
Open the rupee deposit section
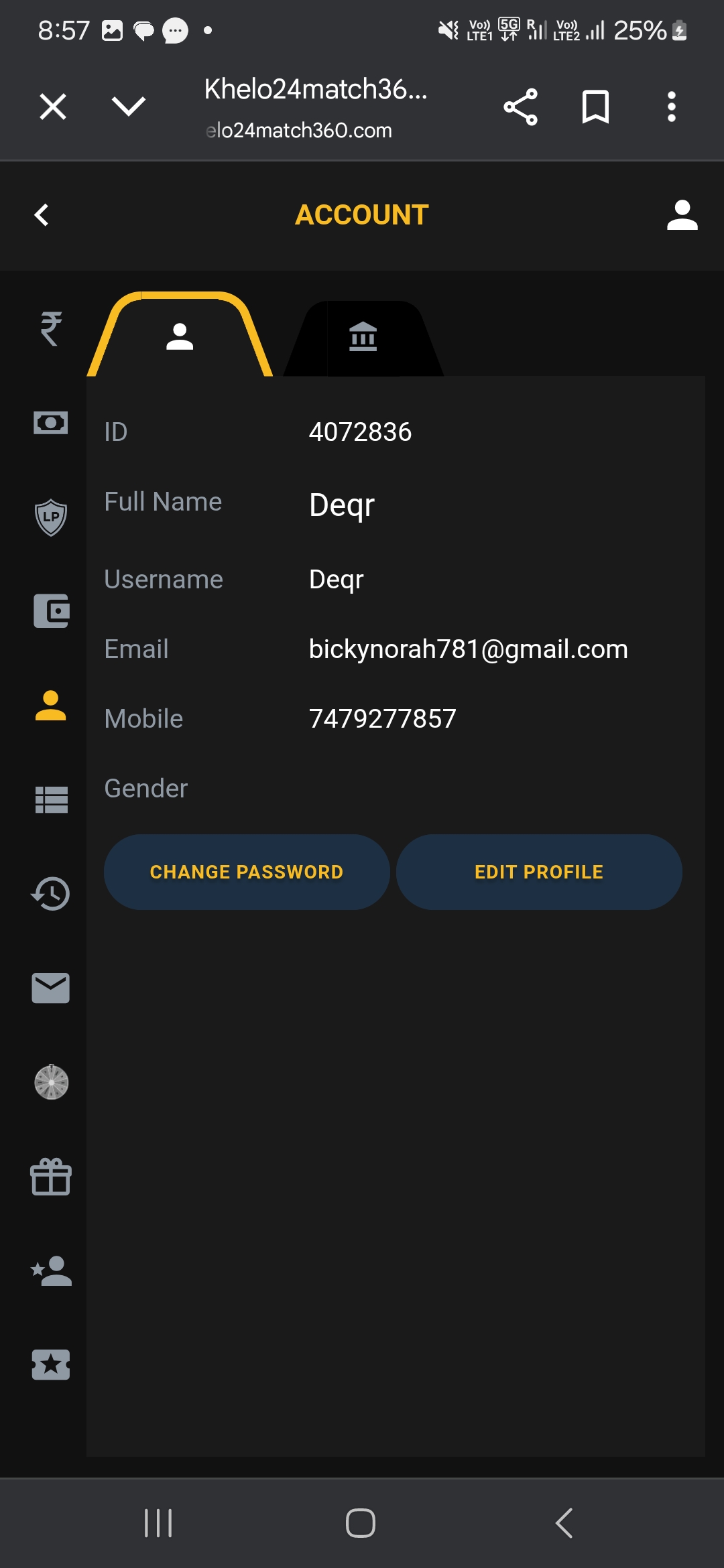(x=51, y=328)
